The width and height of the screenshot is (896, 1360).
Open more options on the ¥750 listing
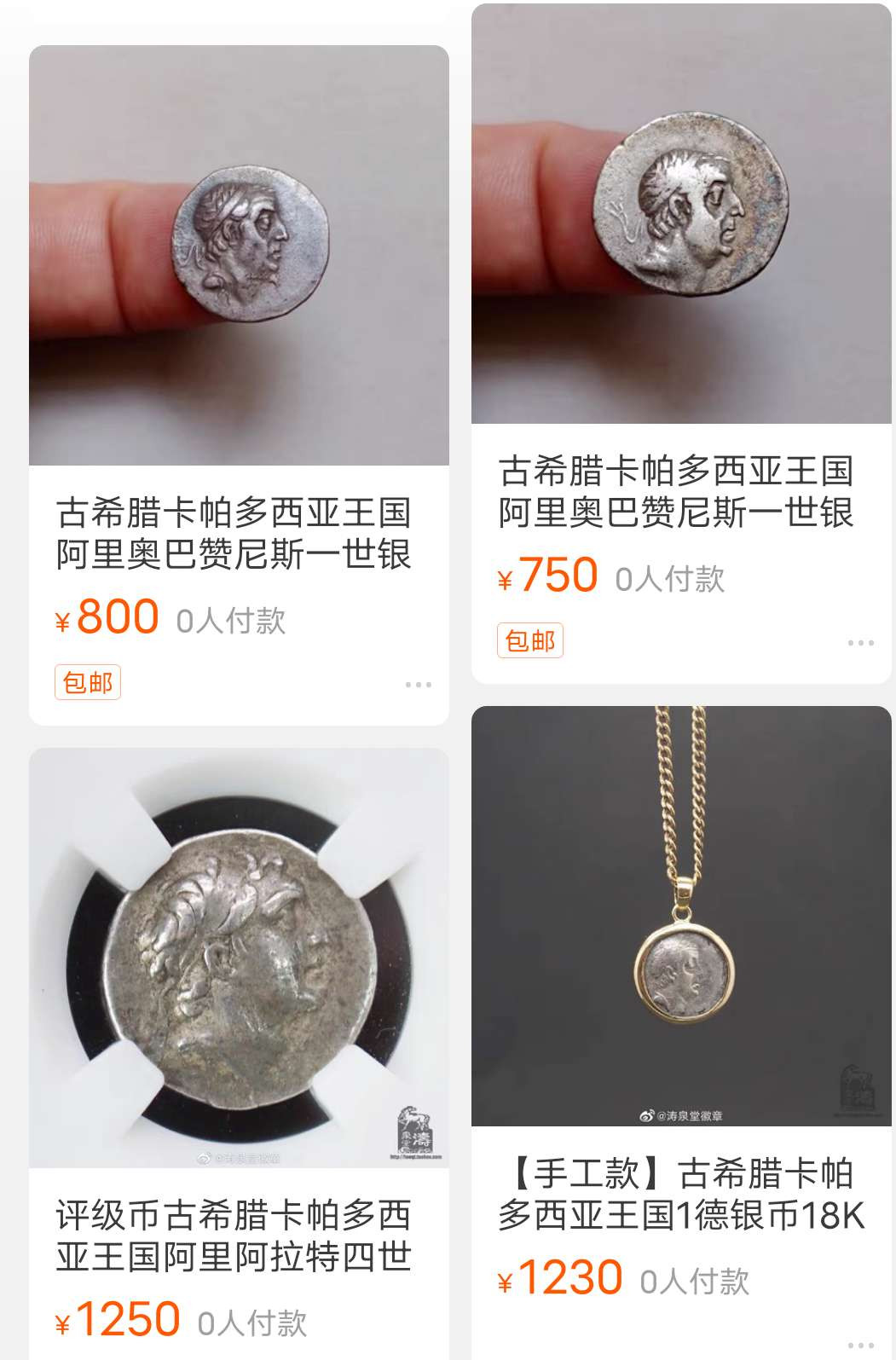860,643
